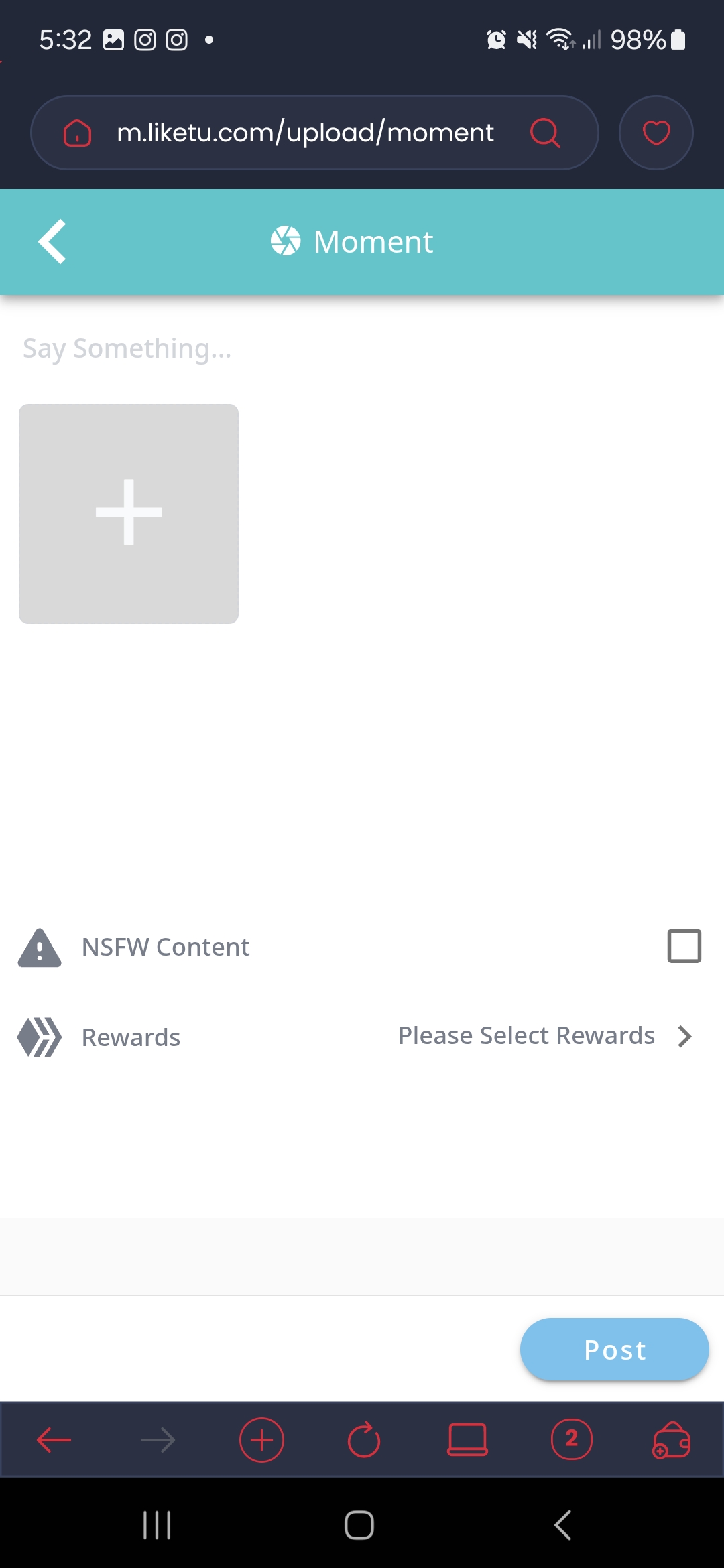
Task: Reload the page
Action: pos(364,1439)
